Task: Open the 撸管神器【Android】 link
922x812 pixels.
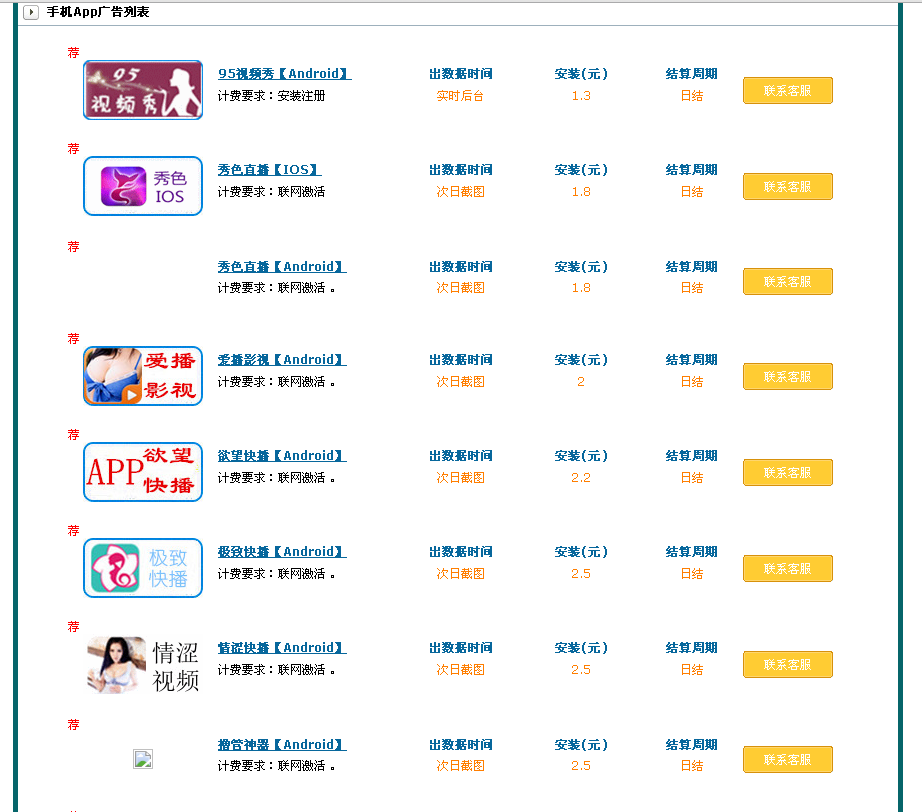Action: pos(281,745)
